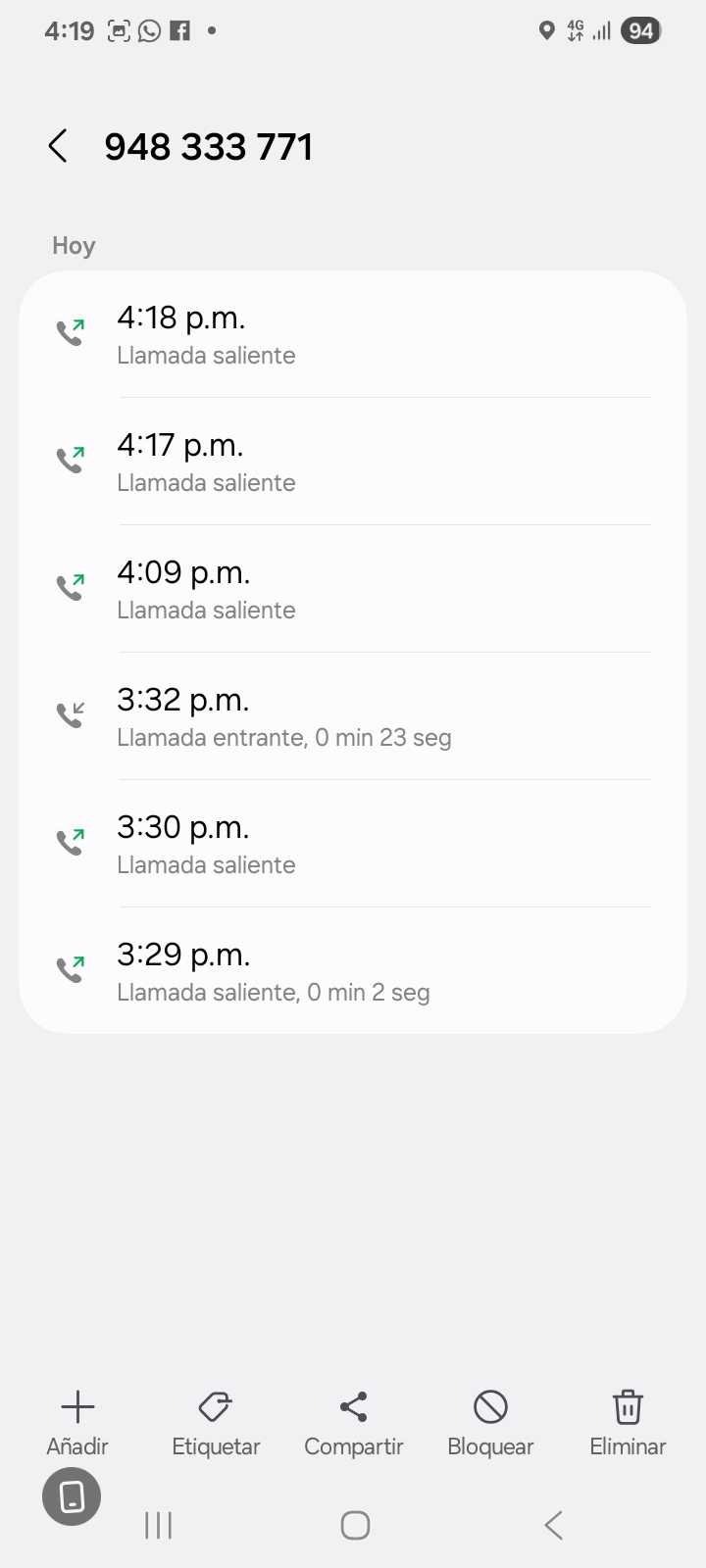The width and height of the screenshot is (706, 1568).
Task: Open the 3:29 p.m. outgoing call entry
Action: [353, 971]
